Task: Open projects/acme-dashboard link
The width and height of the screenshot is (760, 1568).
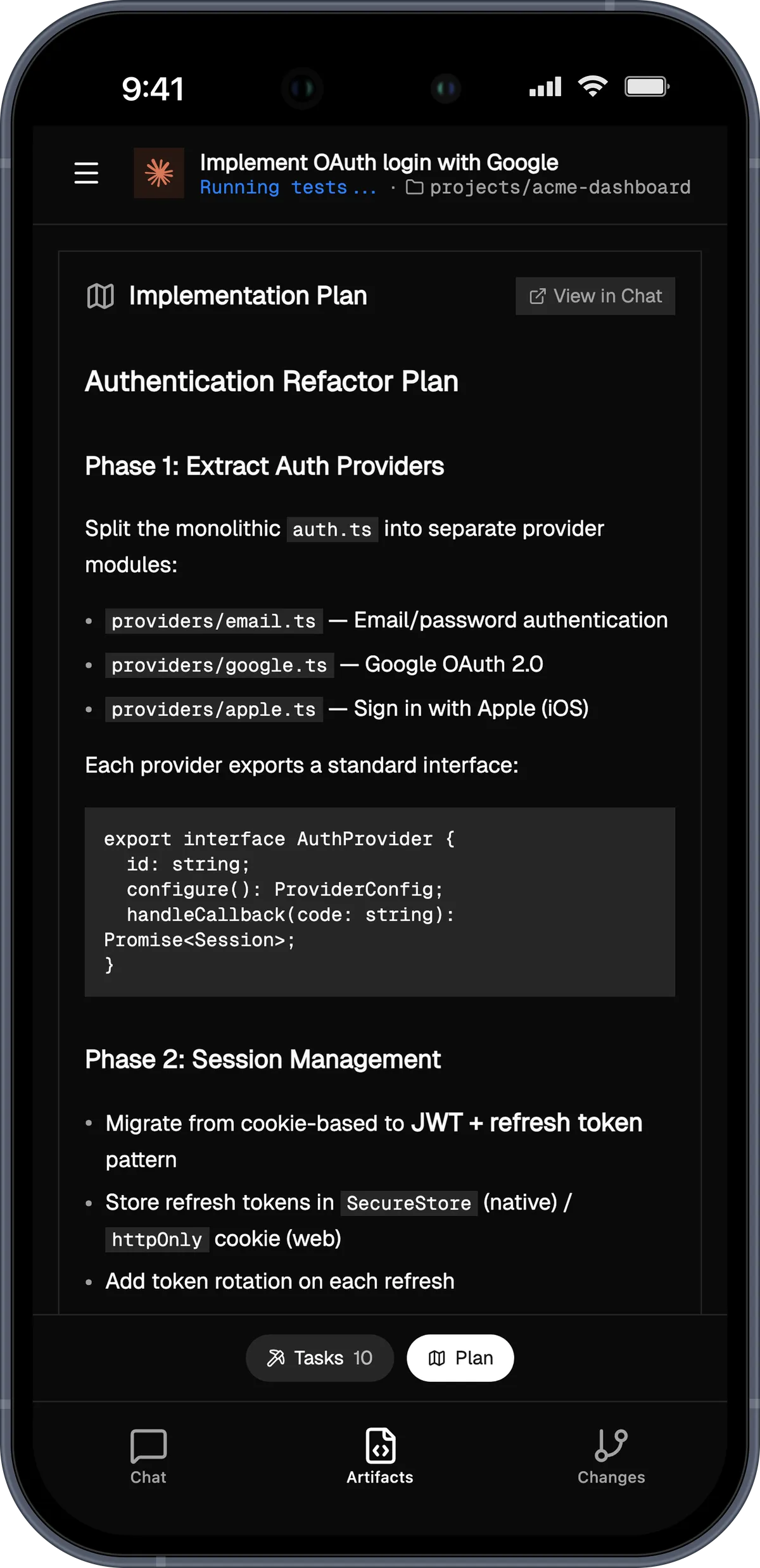Action: click(x=560, y=187)
